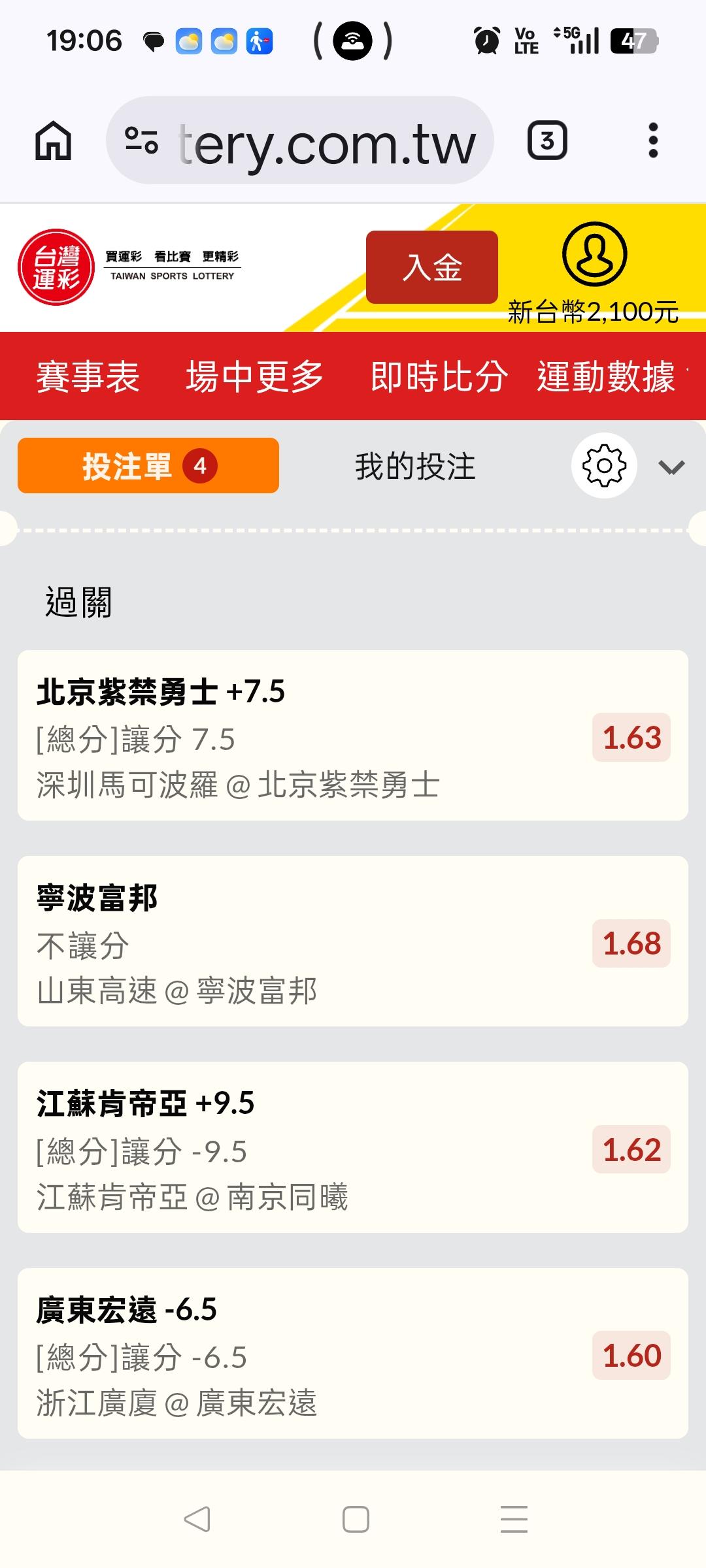Open the user account profile icon
The height and width of the screenshot is (1568, 706).
(x=594, y=254)
